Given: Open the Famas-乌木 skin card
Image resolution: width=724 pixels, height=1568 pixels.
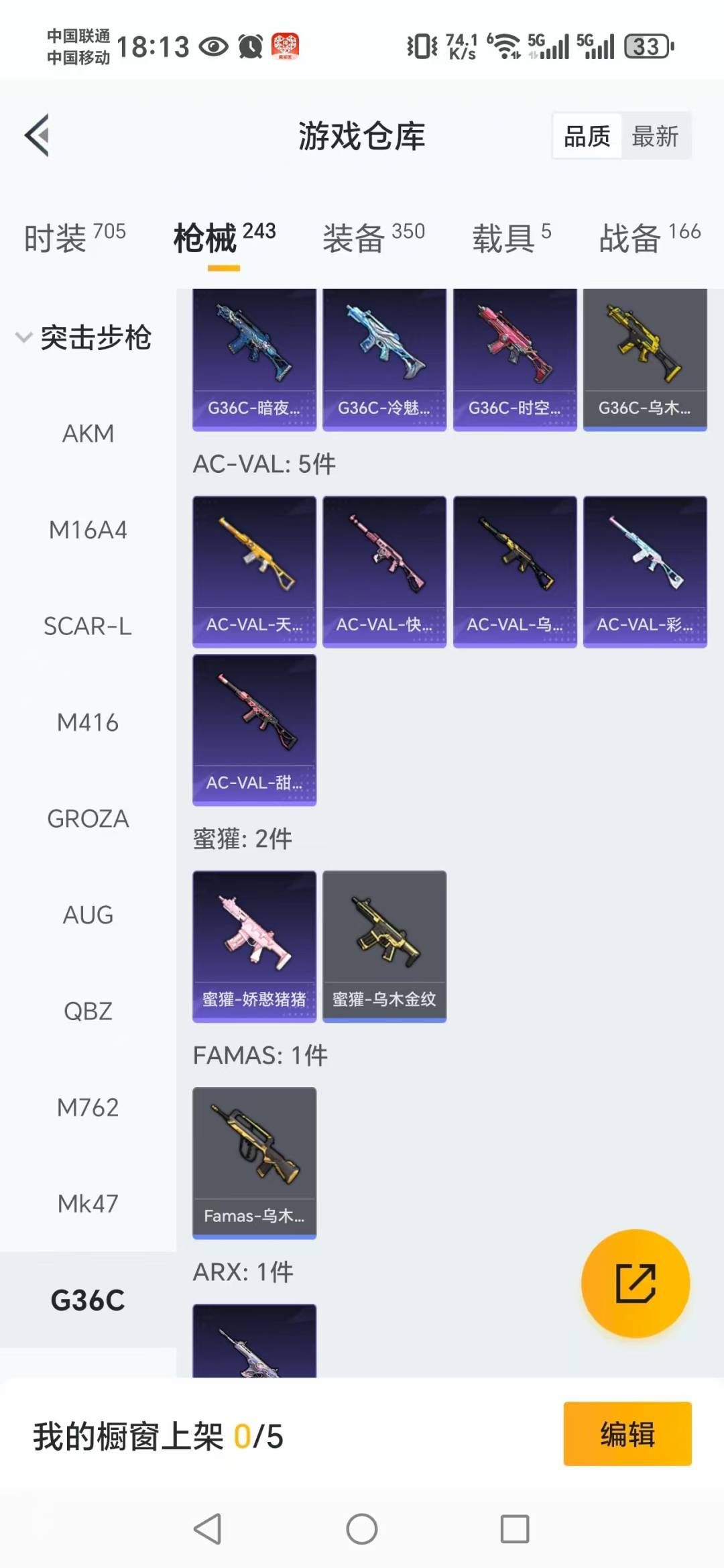Looking at the screenshot, I should pos(254,1163).
